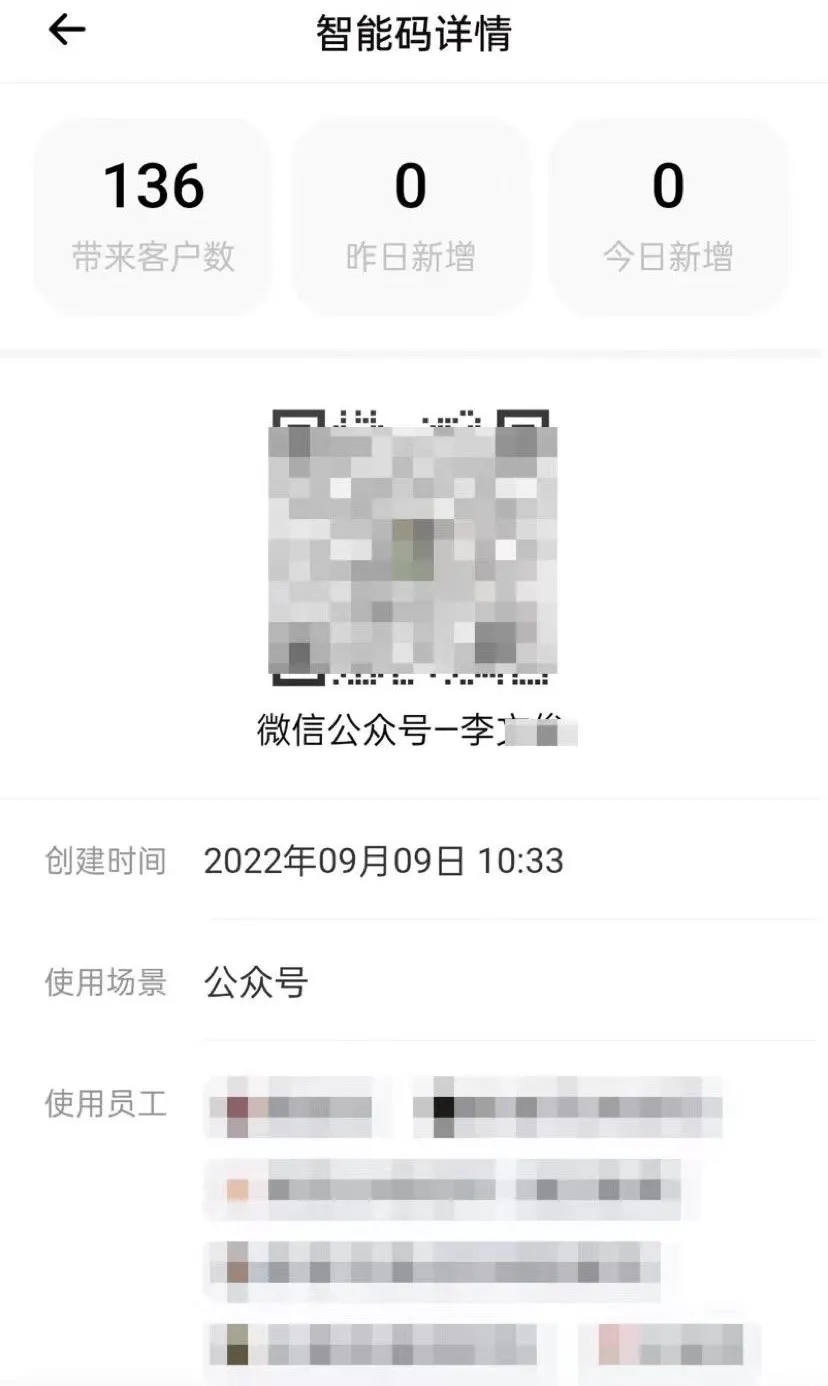This screenshot has height=1386, width=828.
Task: Tap the QR code image
Action: (412, 545)
